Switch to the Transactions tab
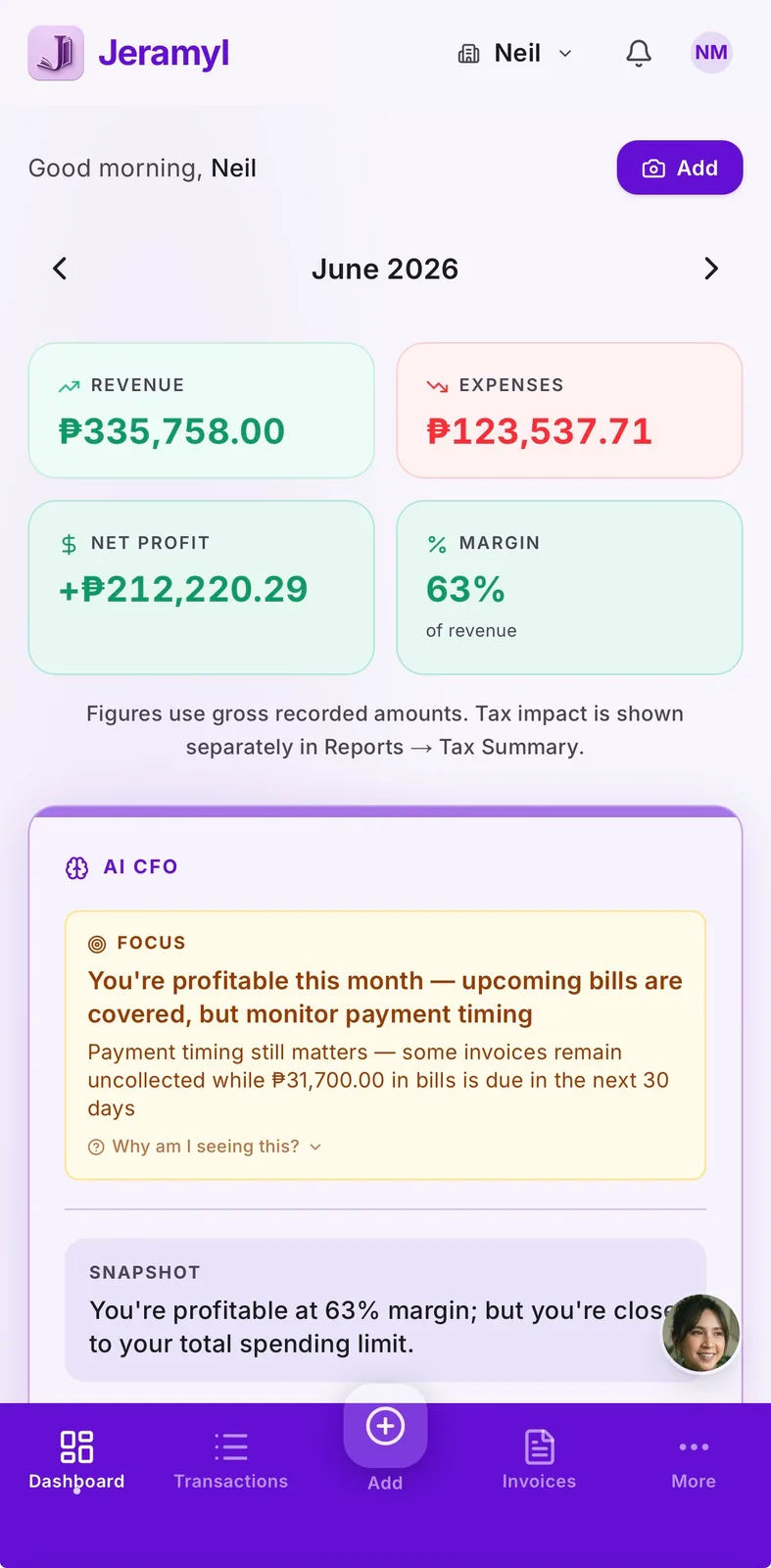771x1568 pixels. click(x=231, y=1460)
